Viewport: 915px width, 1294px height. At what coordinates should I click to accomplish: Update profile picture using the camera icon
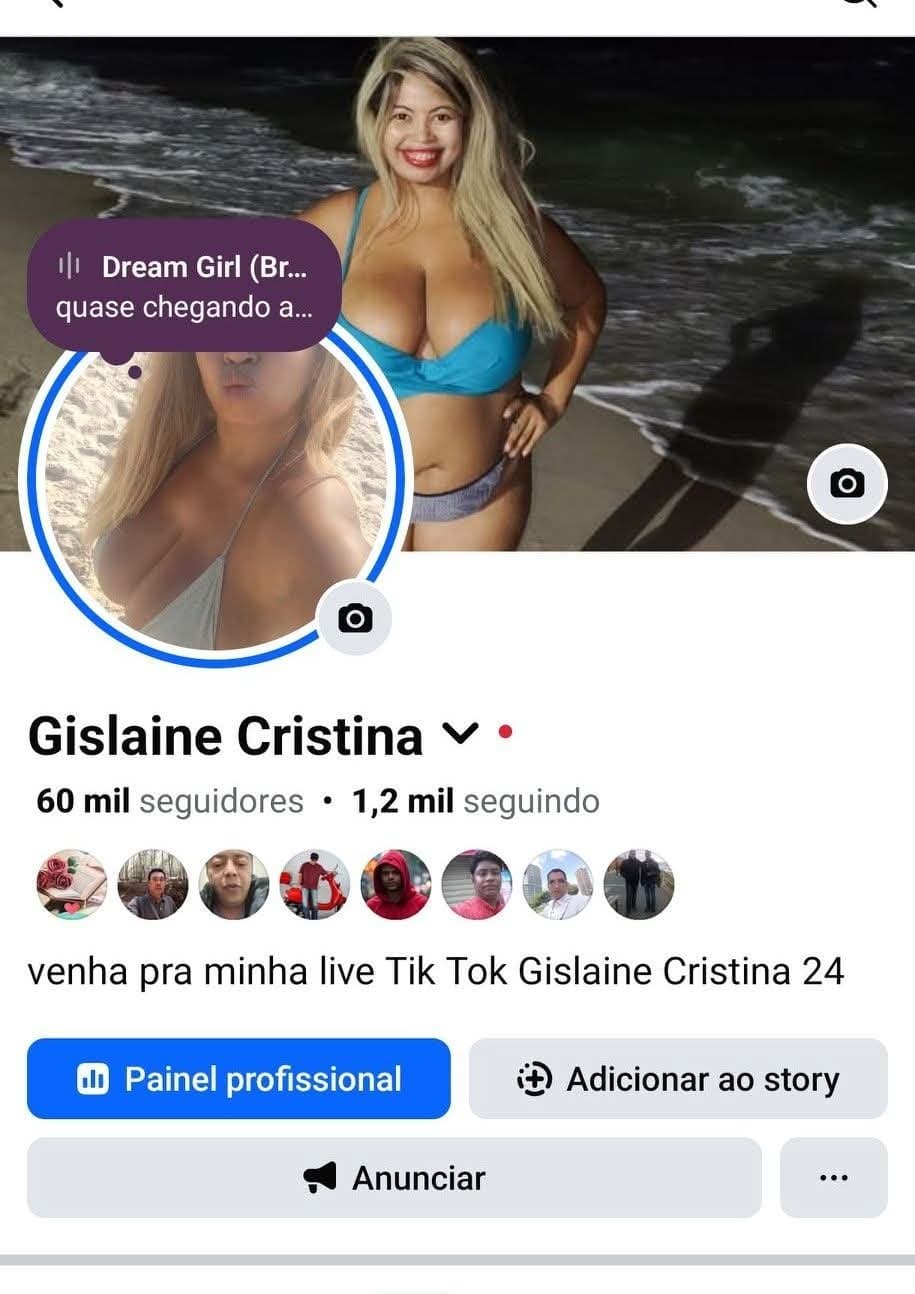point(355,618)
